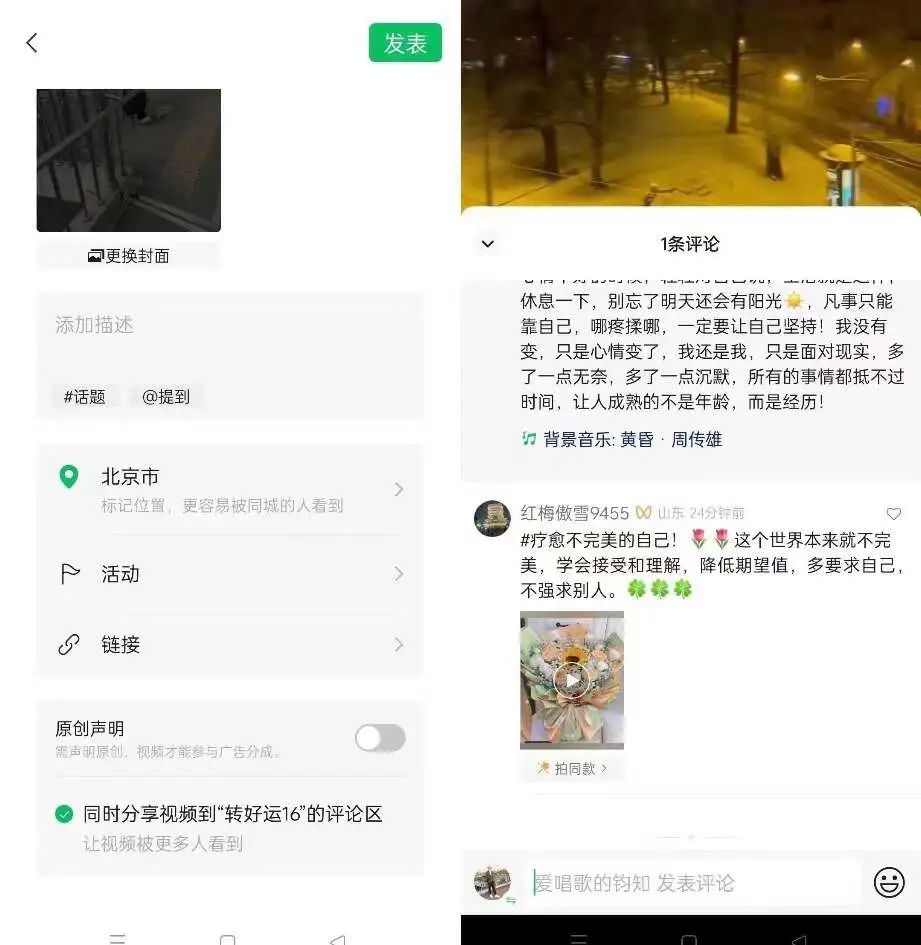Change the video cover via 更换封面
This screenshot has height=945, width=921.
pos(129,256)
